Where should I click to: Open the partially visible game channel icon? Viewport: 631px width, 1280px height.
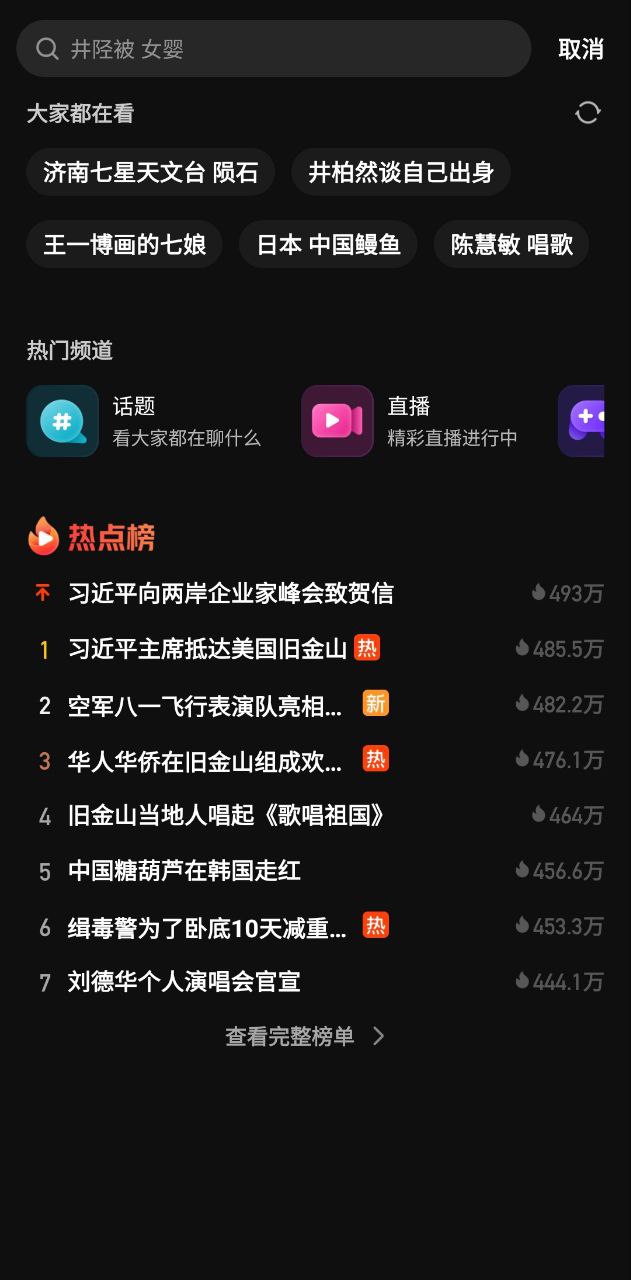tap(583, 421)
